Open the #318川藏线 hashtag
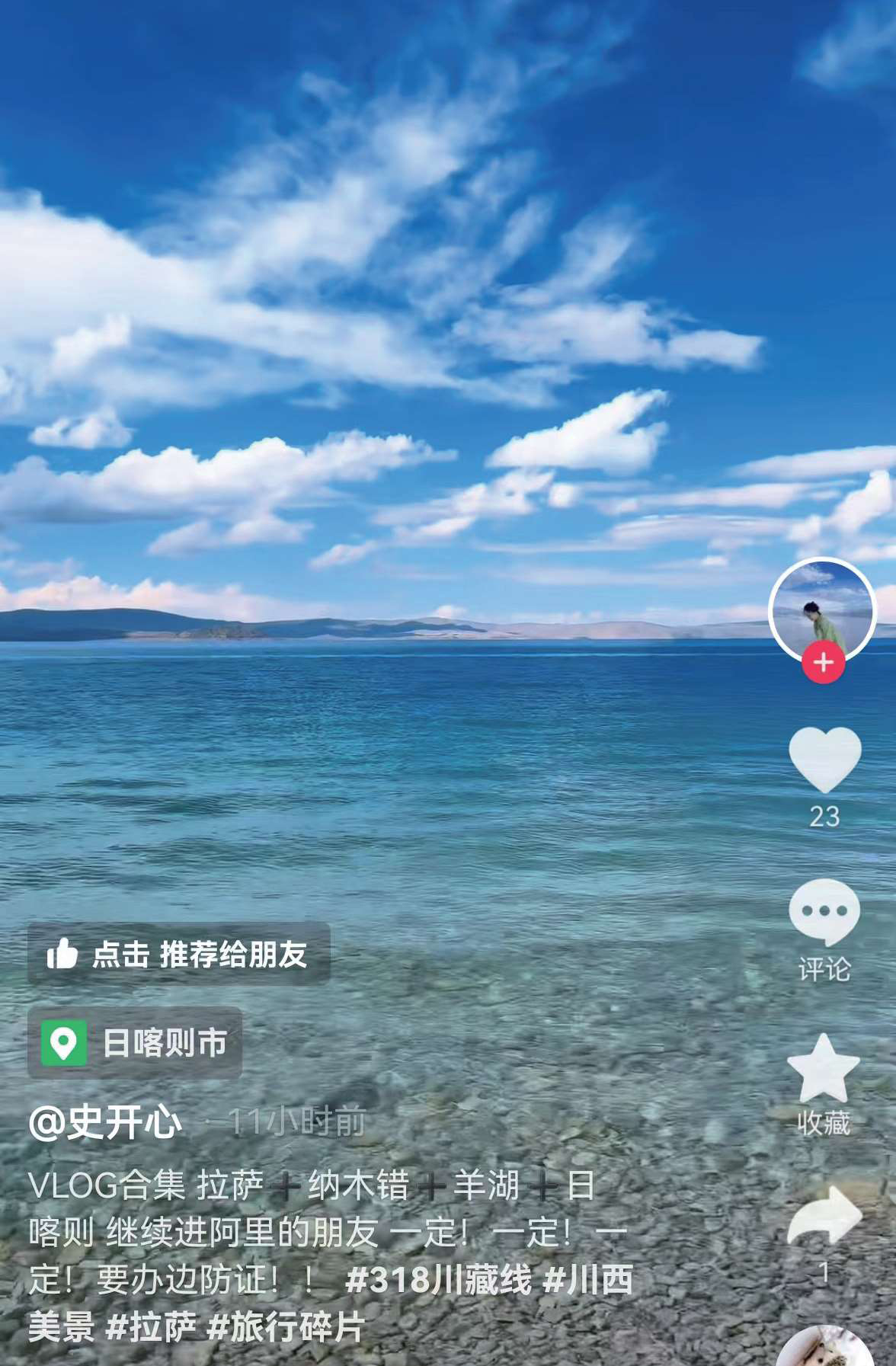This screenshot has height=1366, width=896. (438, 1280)
